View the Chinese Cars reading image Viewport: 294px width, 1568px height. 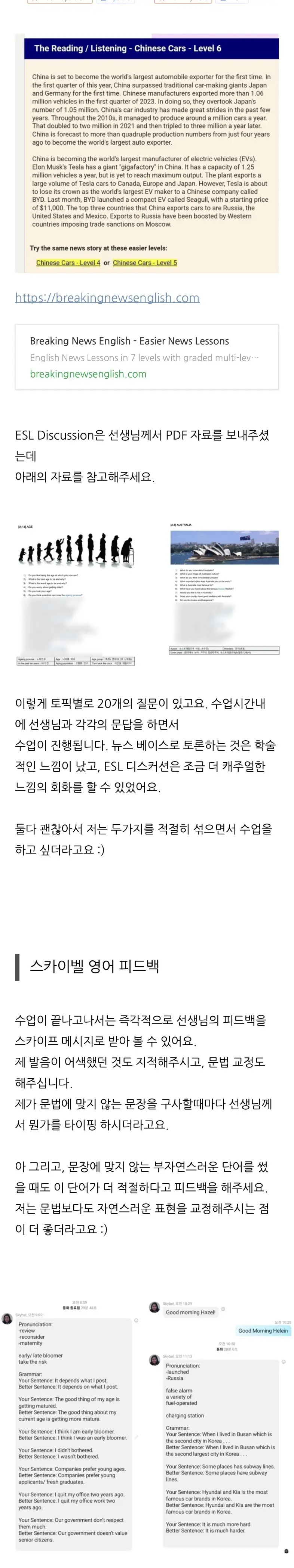click(146, 154)
